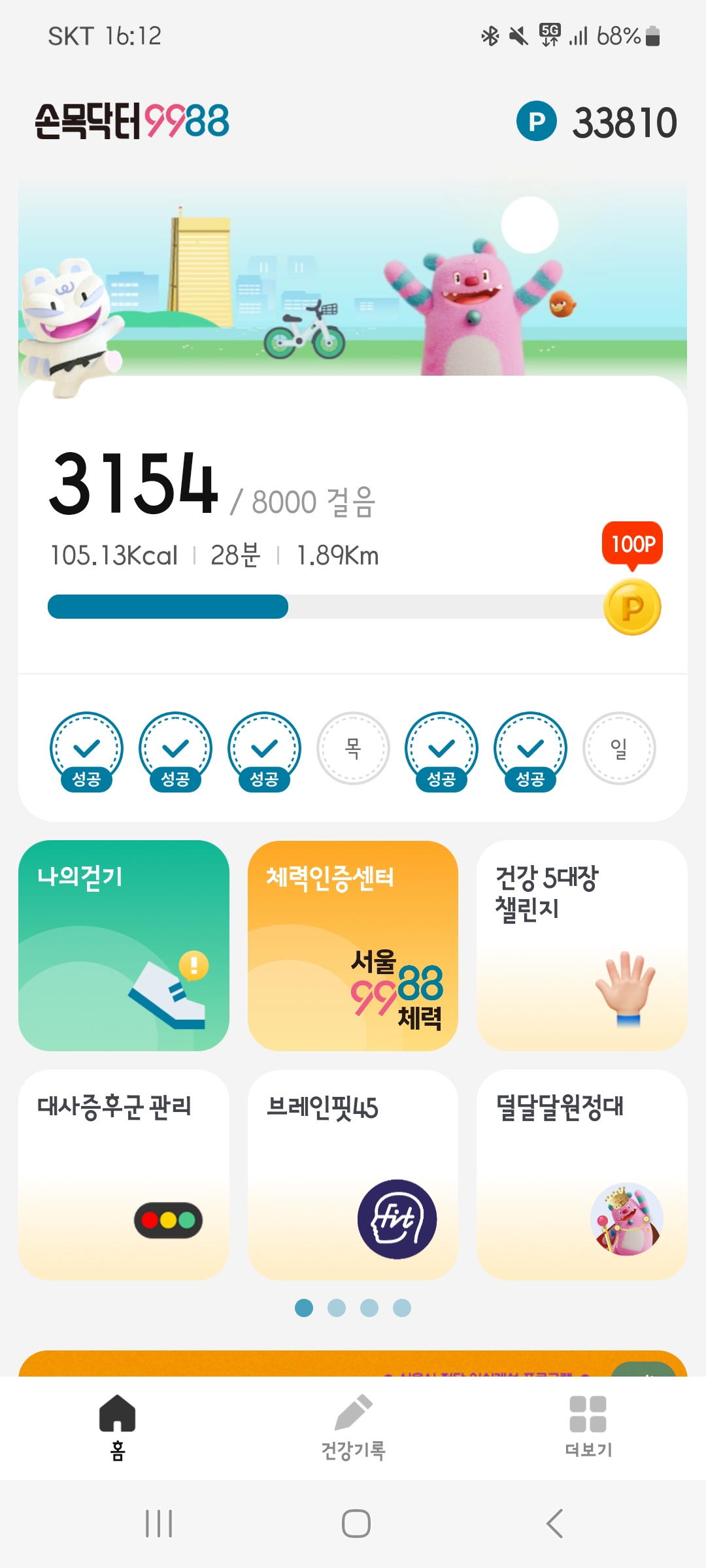Switch to the 더보기 tab

(588, 1428)
